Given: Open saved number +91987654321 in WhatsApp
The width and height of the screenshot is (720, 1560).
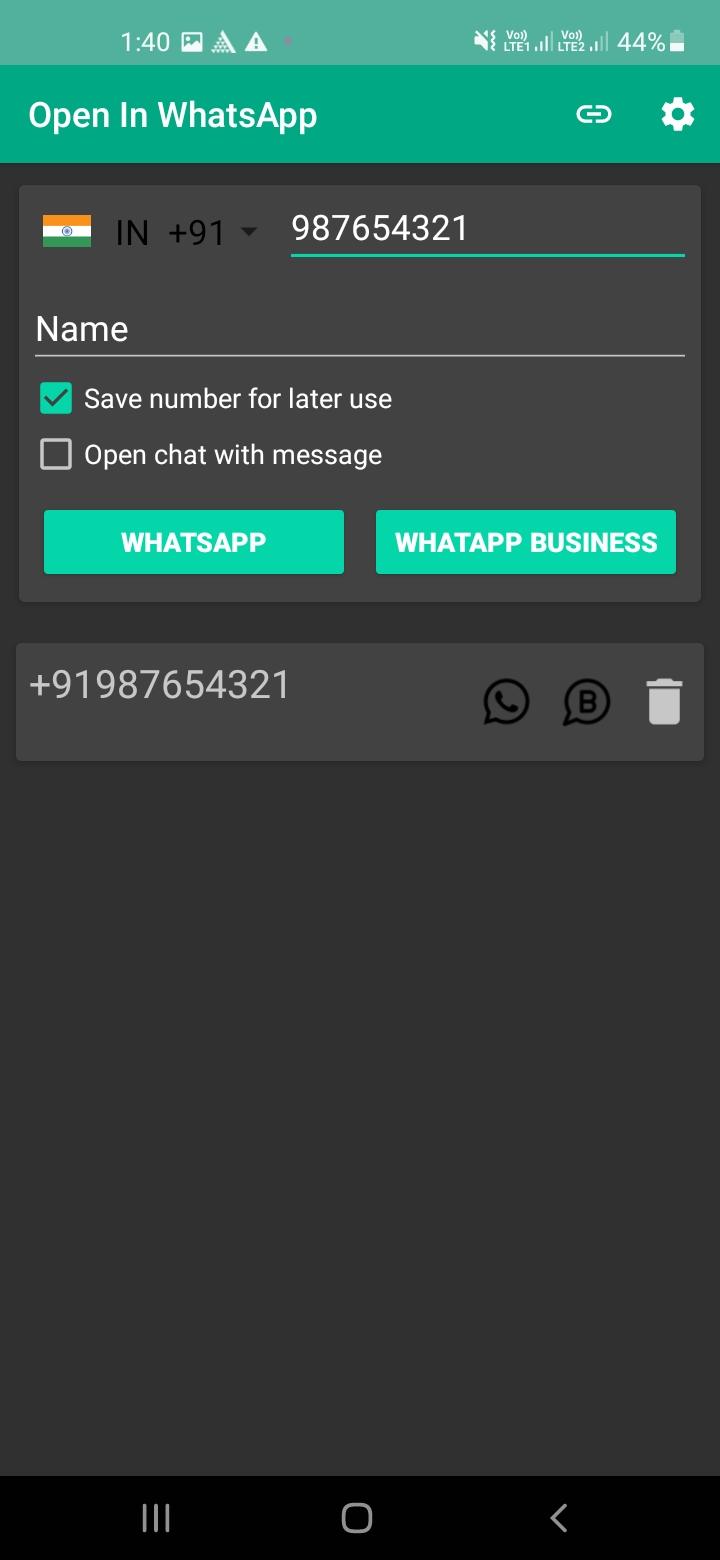Looking at the screenshot, I should [506, 701].
